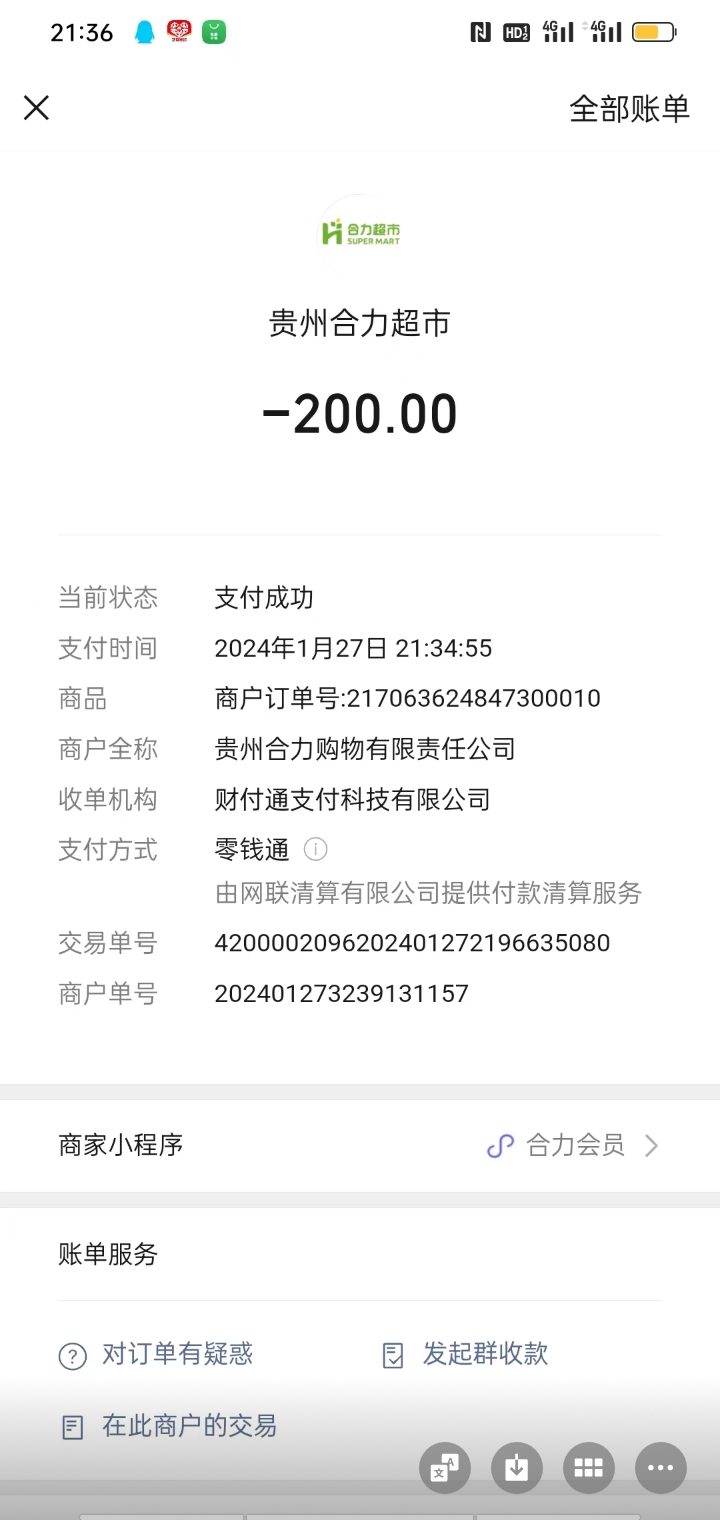Close the bill detail page

[x=36, y=108]
